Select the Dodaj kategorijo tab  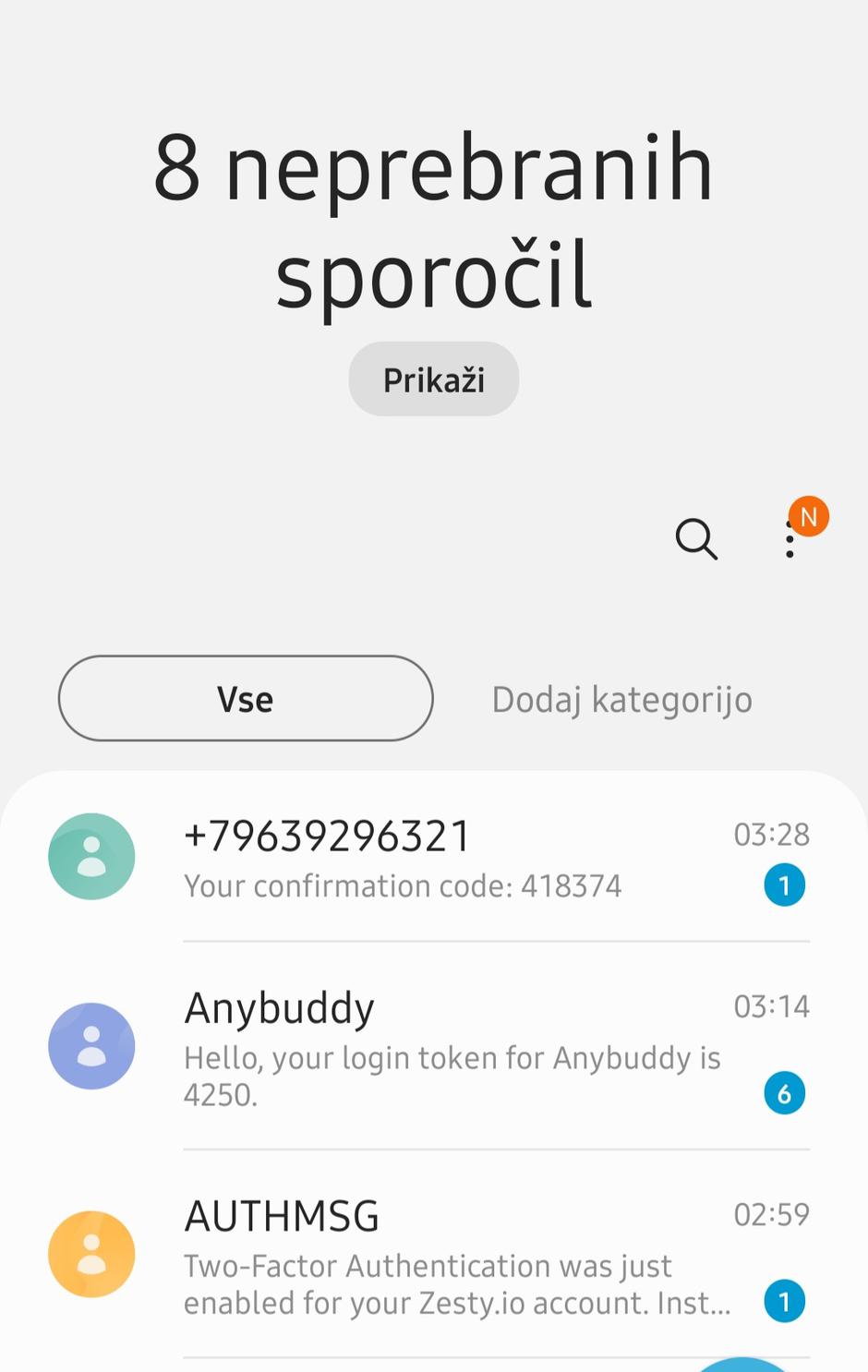coord(622,699)
